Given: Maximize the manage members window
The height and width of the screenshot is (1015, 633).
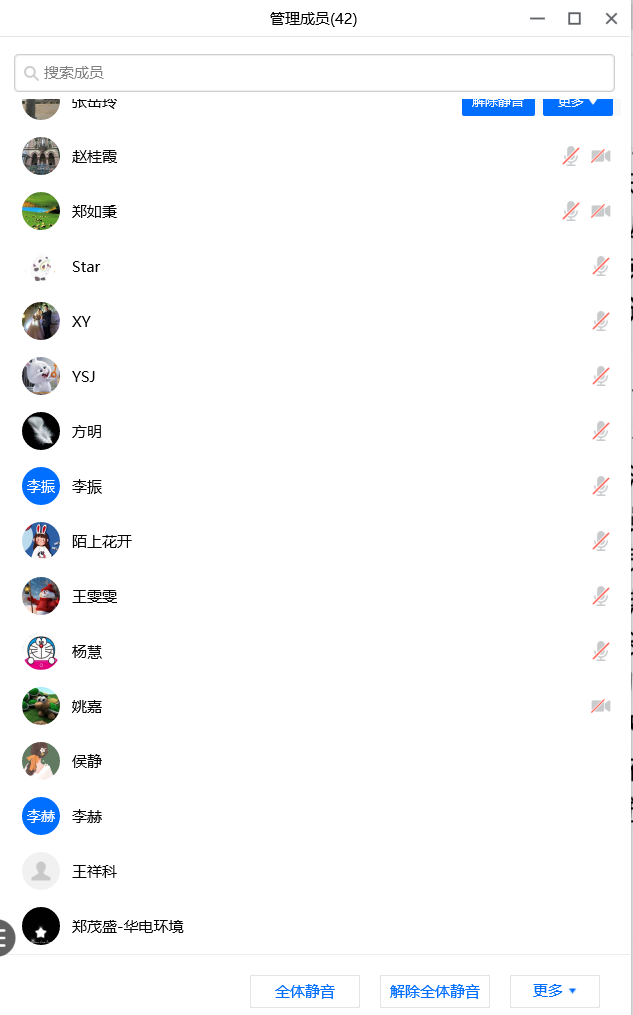Looking at the screenshot, I should coord(574,18).
